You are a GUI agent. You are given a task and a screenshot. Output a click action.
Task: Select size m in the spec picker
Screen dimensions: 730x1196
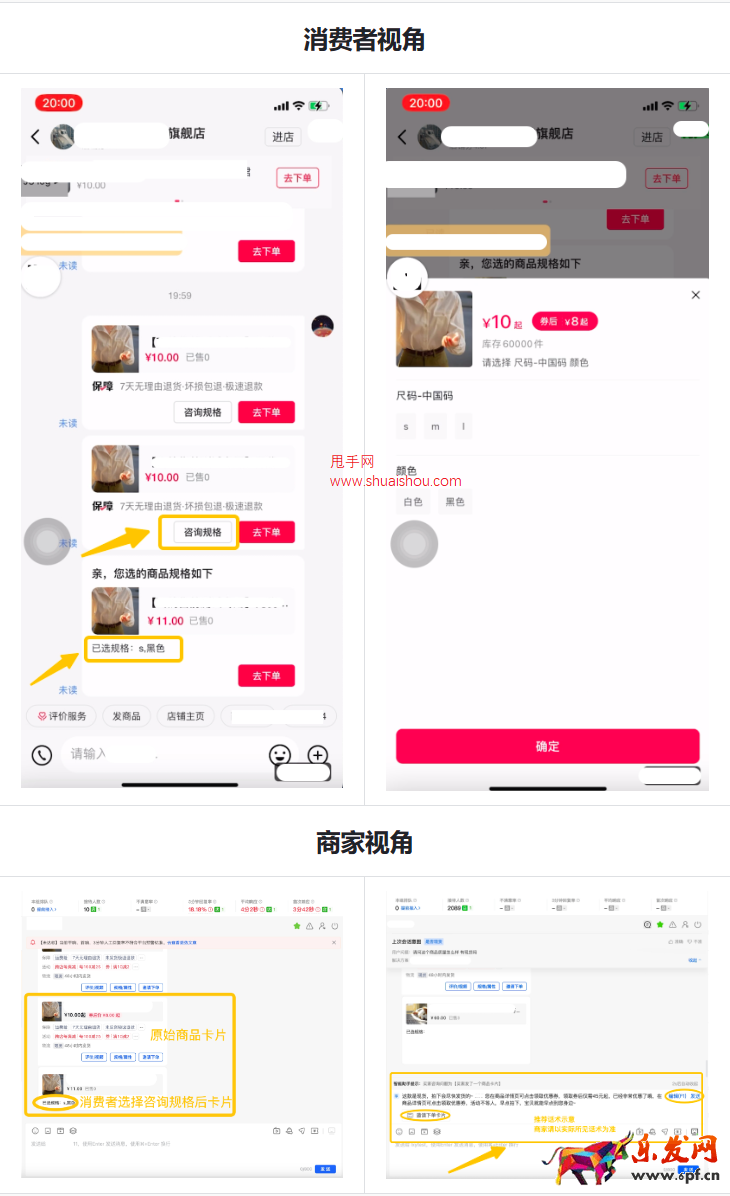(437, 426)
